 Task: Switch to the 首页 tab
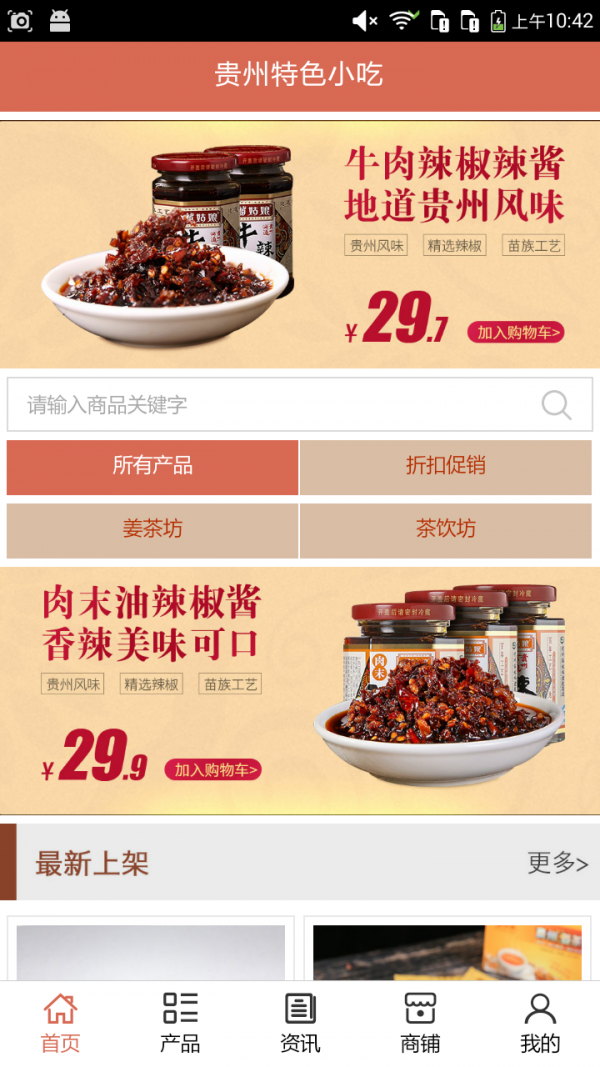[x=60, y=1023]
